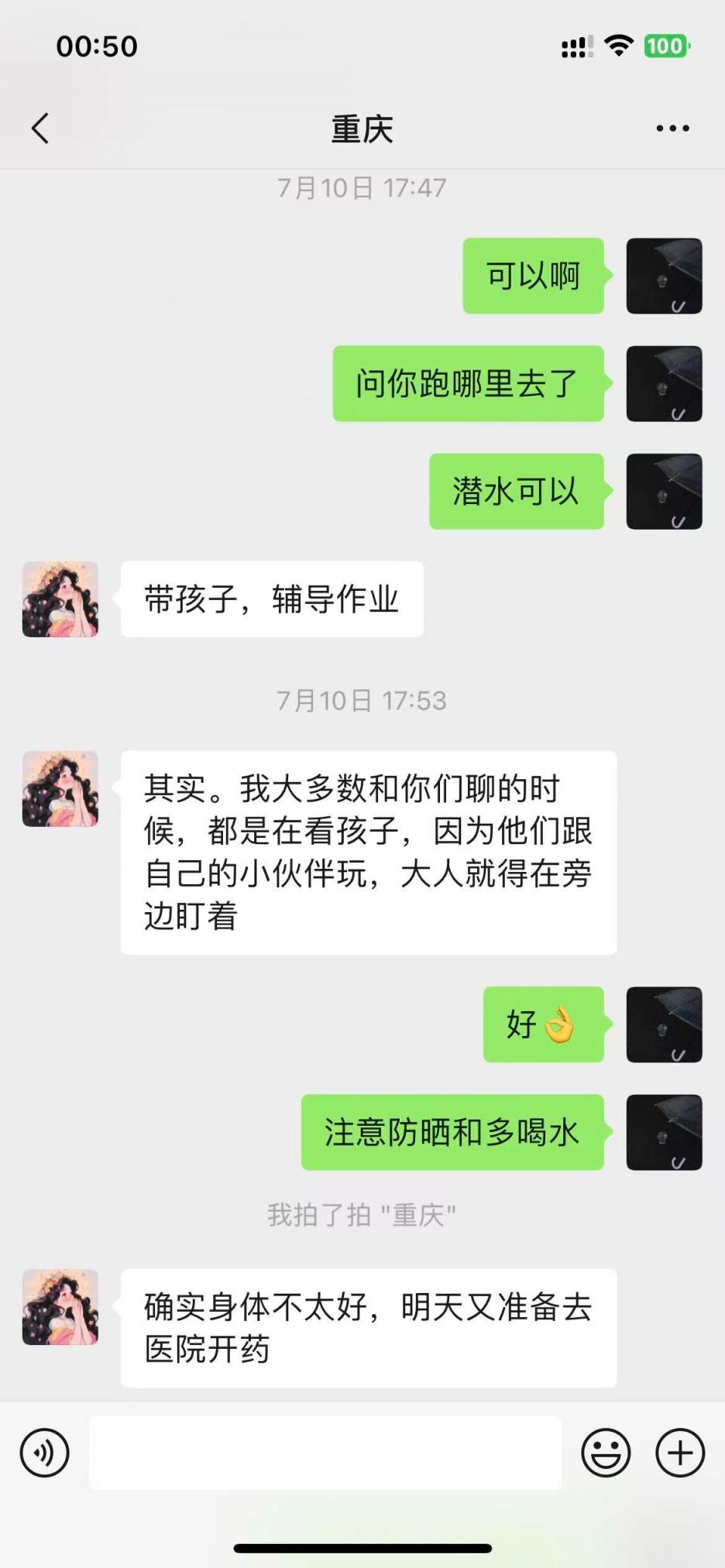Open the three-dot chat info menu

tap(672, 129)
